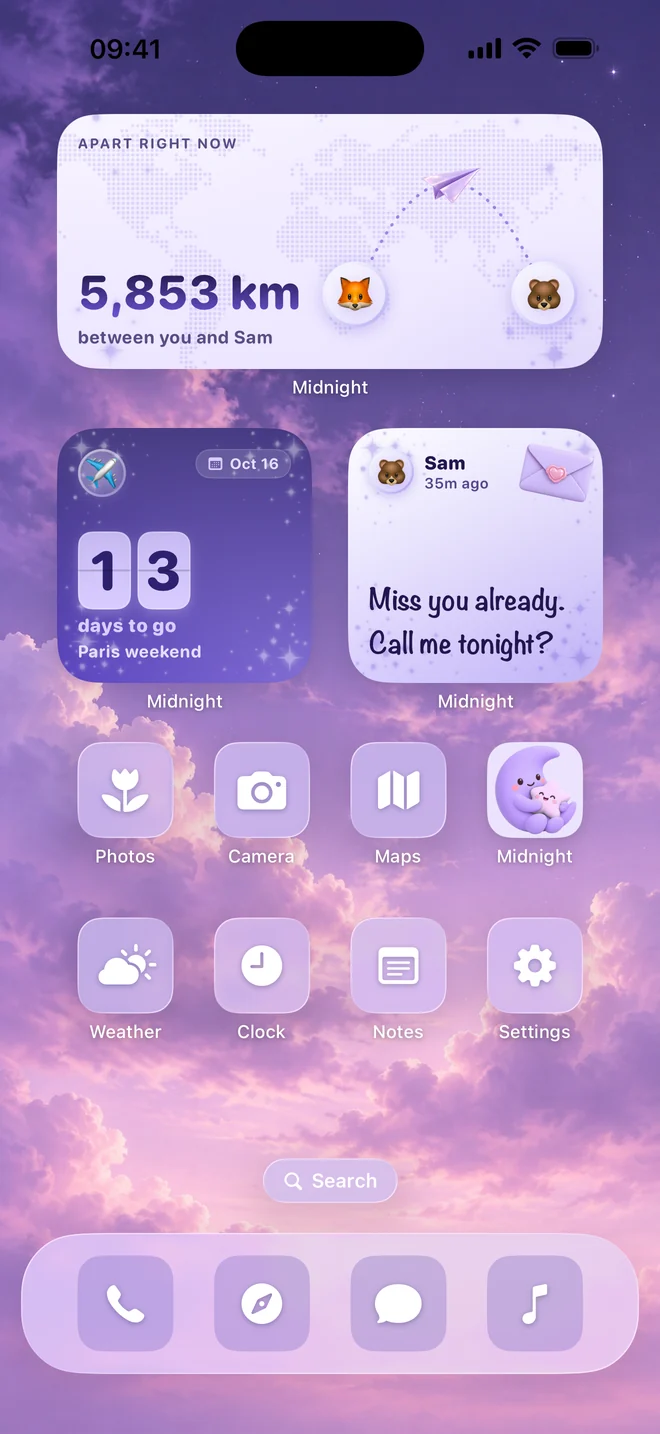Viewport: 660px width, 1434px height.
Task: Open the Phone app in the dock
Action: (x=125, y=1304)
